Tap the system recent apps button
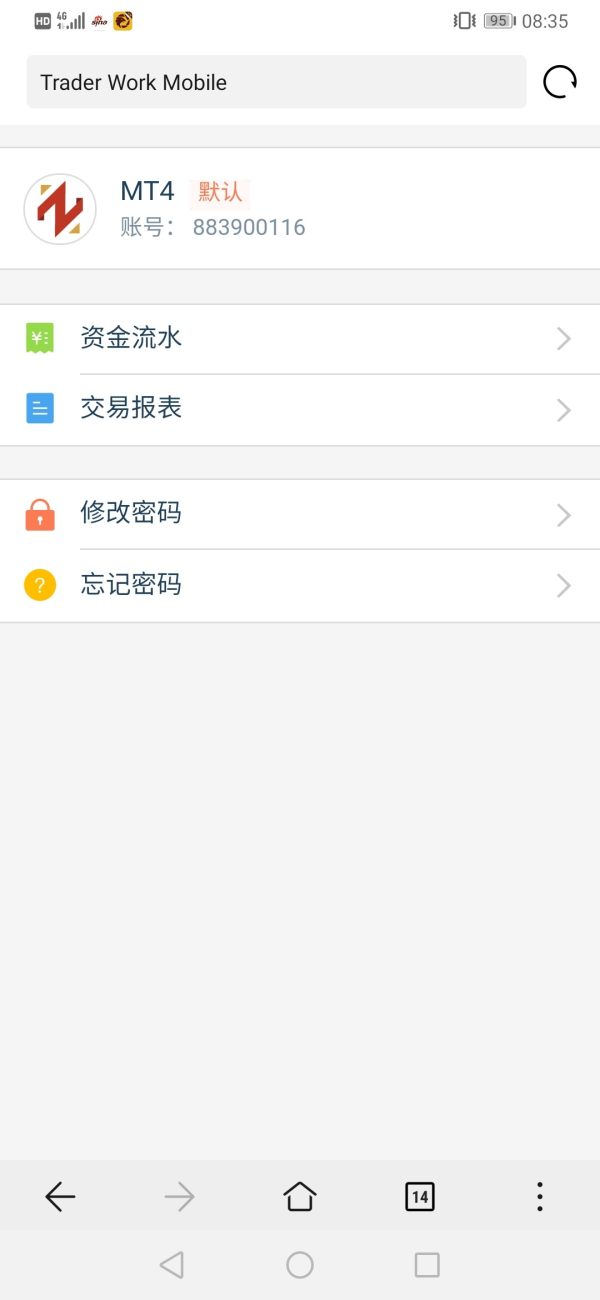 click(x=427, y=1265)
